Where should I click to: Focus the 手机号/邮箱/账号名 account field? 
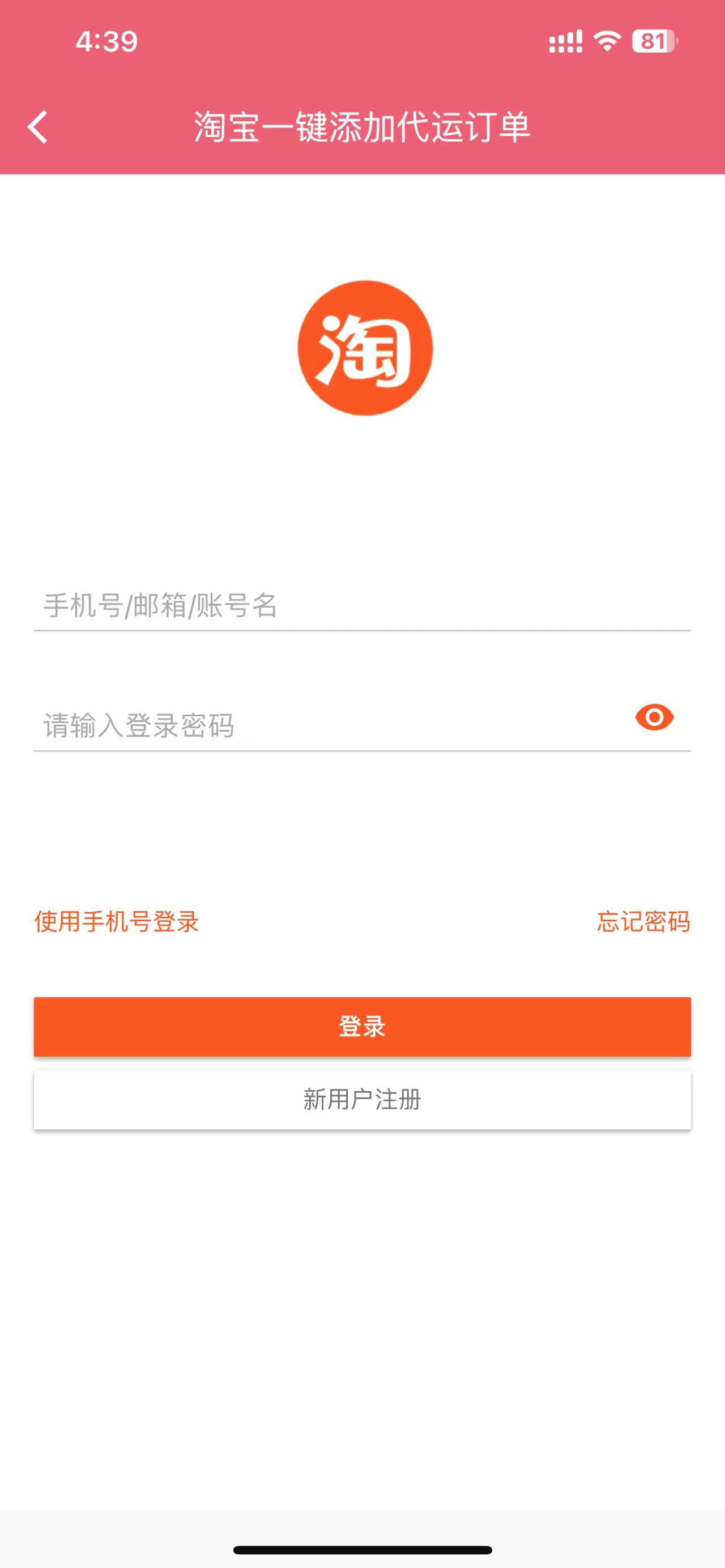coord(361,606)
